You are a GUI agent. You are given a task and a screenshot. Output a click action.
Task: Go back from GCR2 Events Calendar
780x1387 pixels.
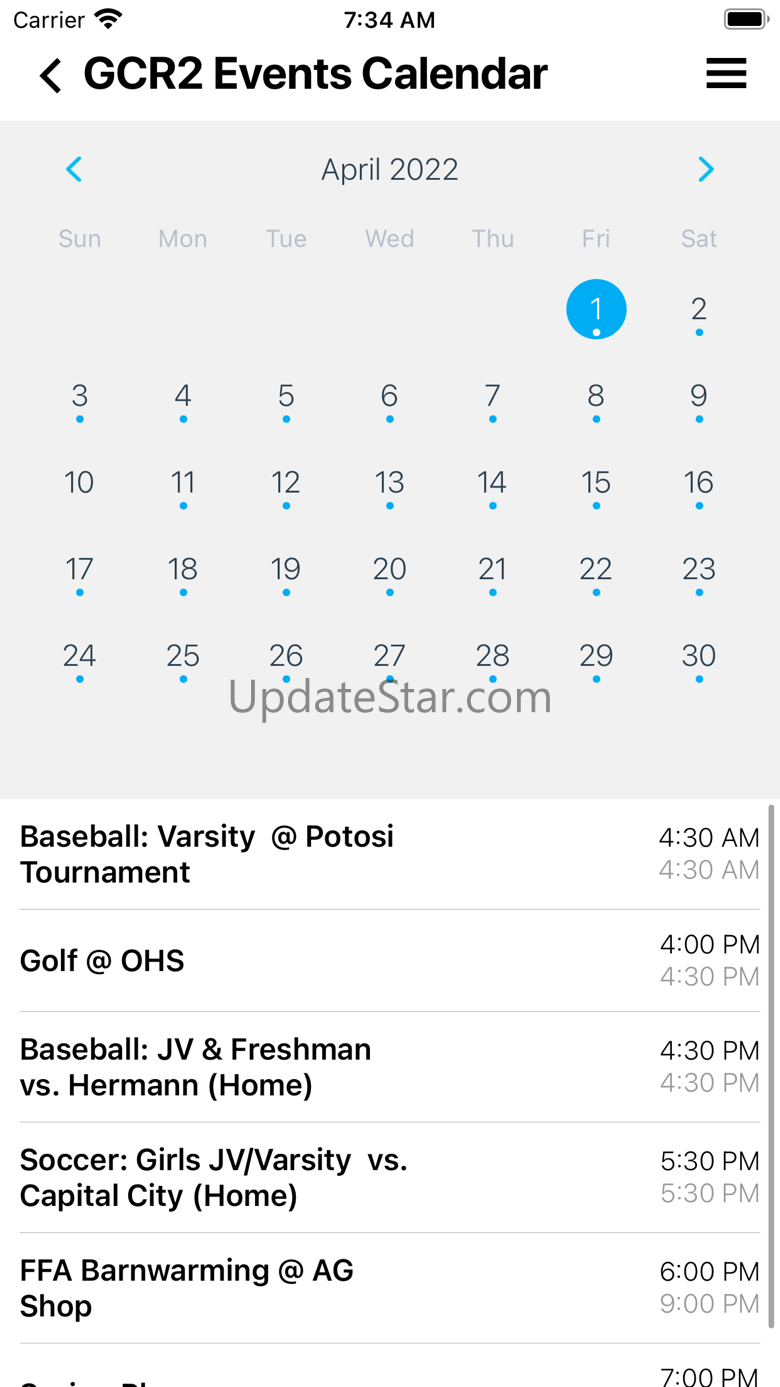[x=51, y=75]
